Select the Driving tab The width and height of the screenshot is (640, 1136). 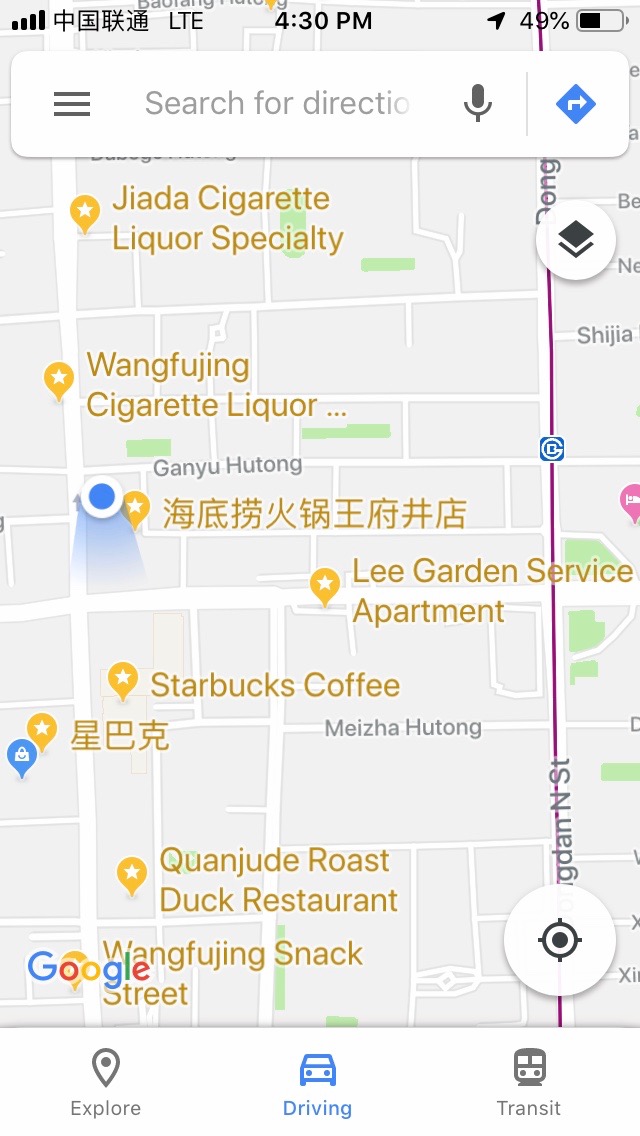pyautogui.click(x=317, y=1084)
